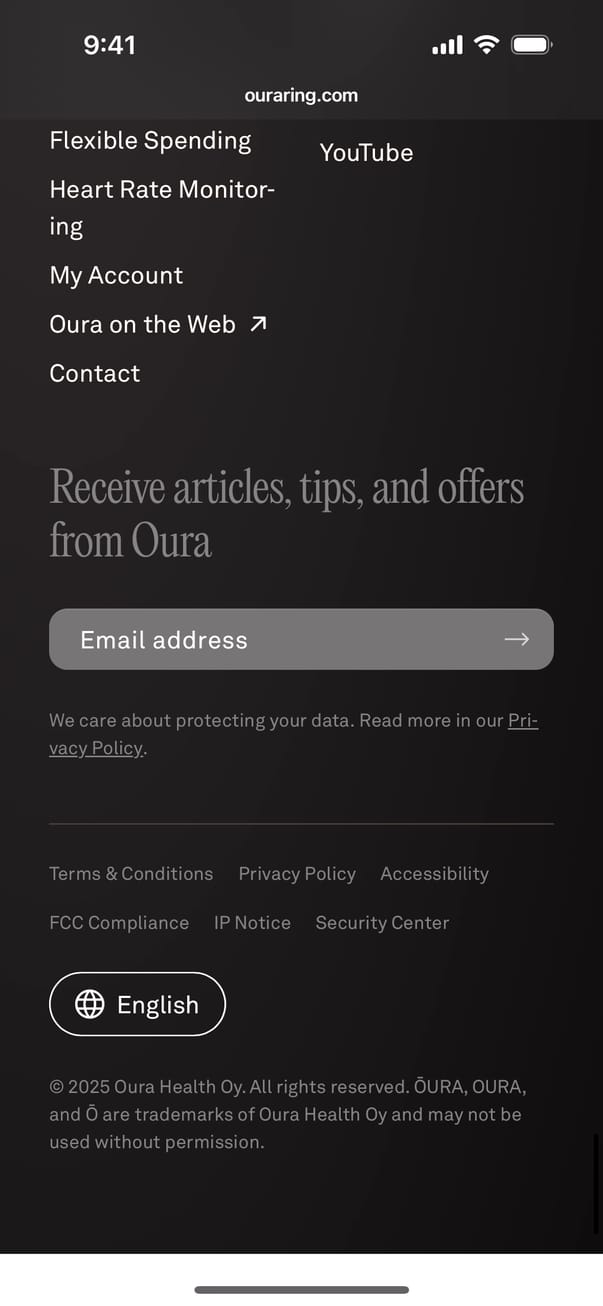Open Heart Rate Monitoring page

(161, 190)
